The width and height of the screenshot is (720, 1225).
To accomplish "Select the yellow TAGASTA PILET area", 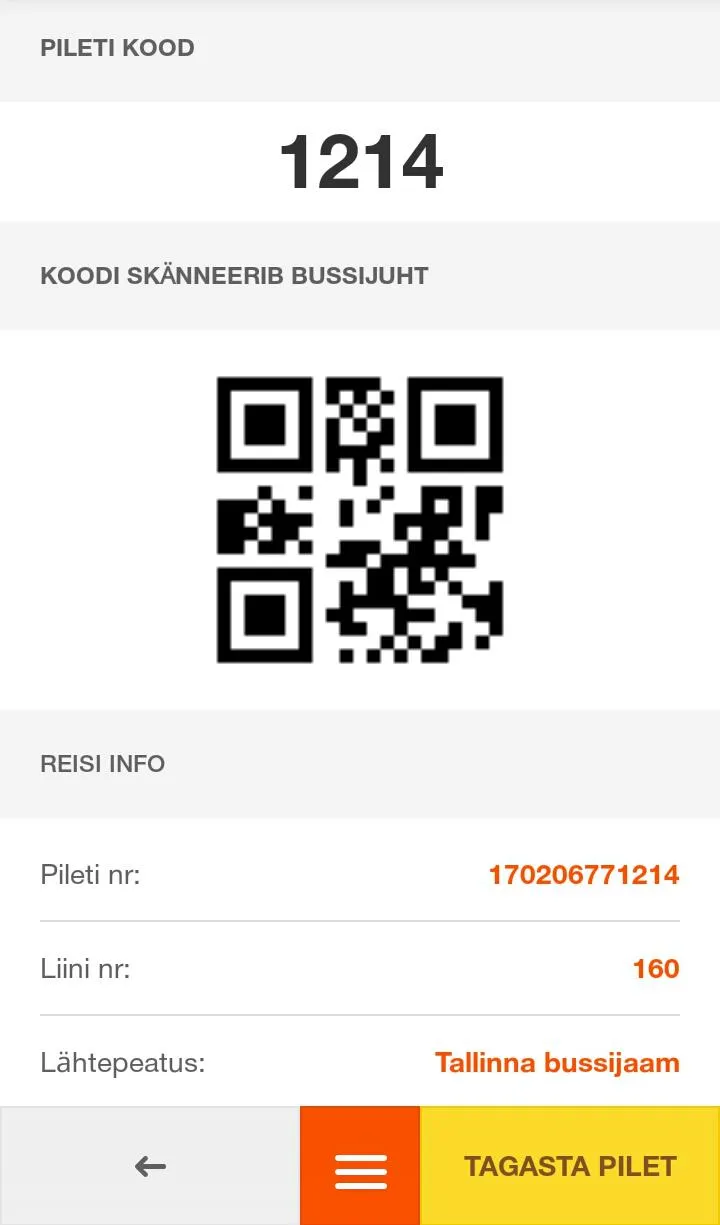I will click(x=570, y=1165).
